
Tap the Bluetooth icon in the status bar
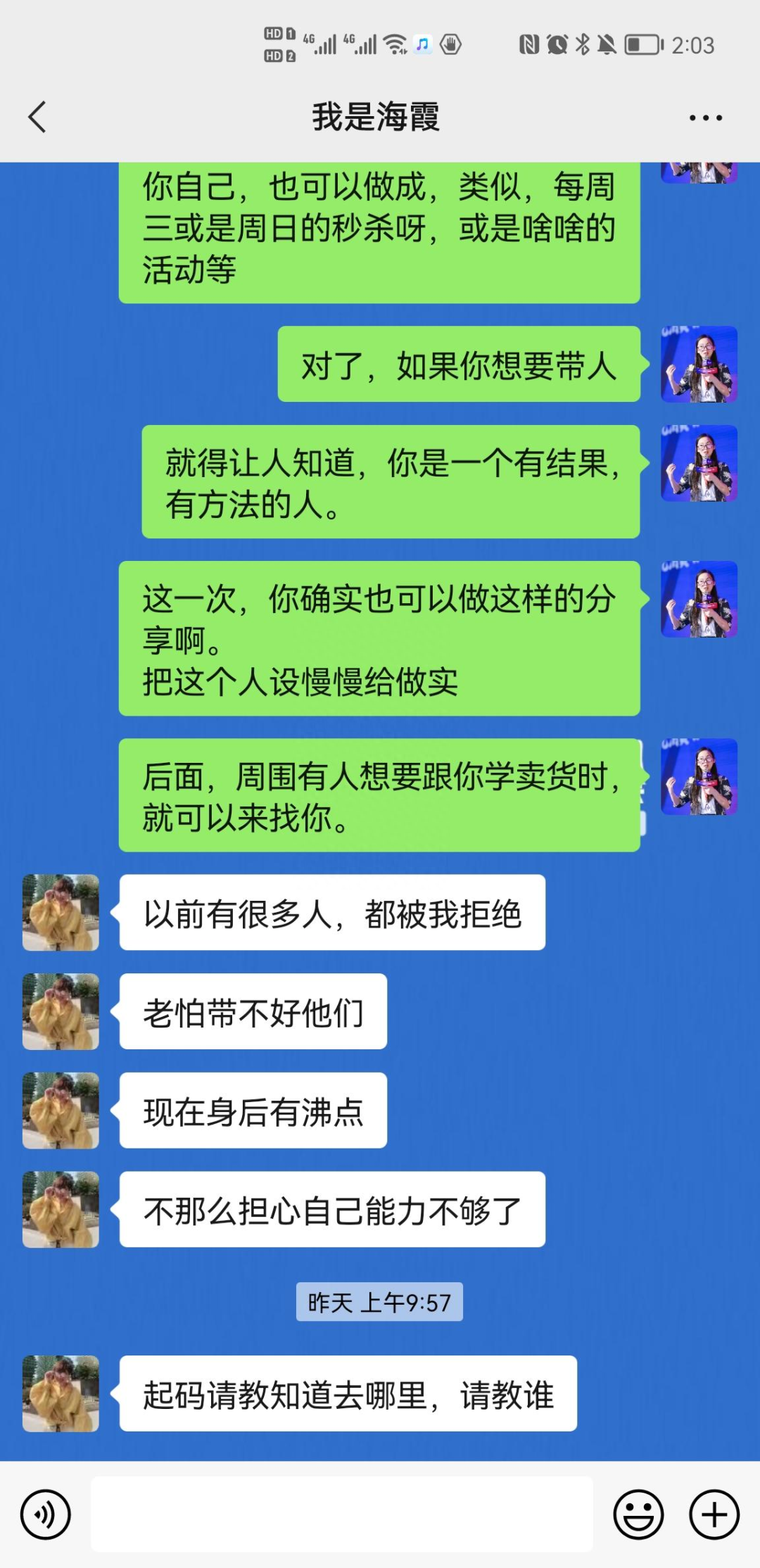[582, 44]
